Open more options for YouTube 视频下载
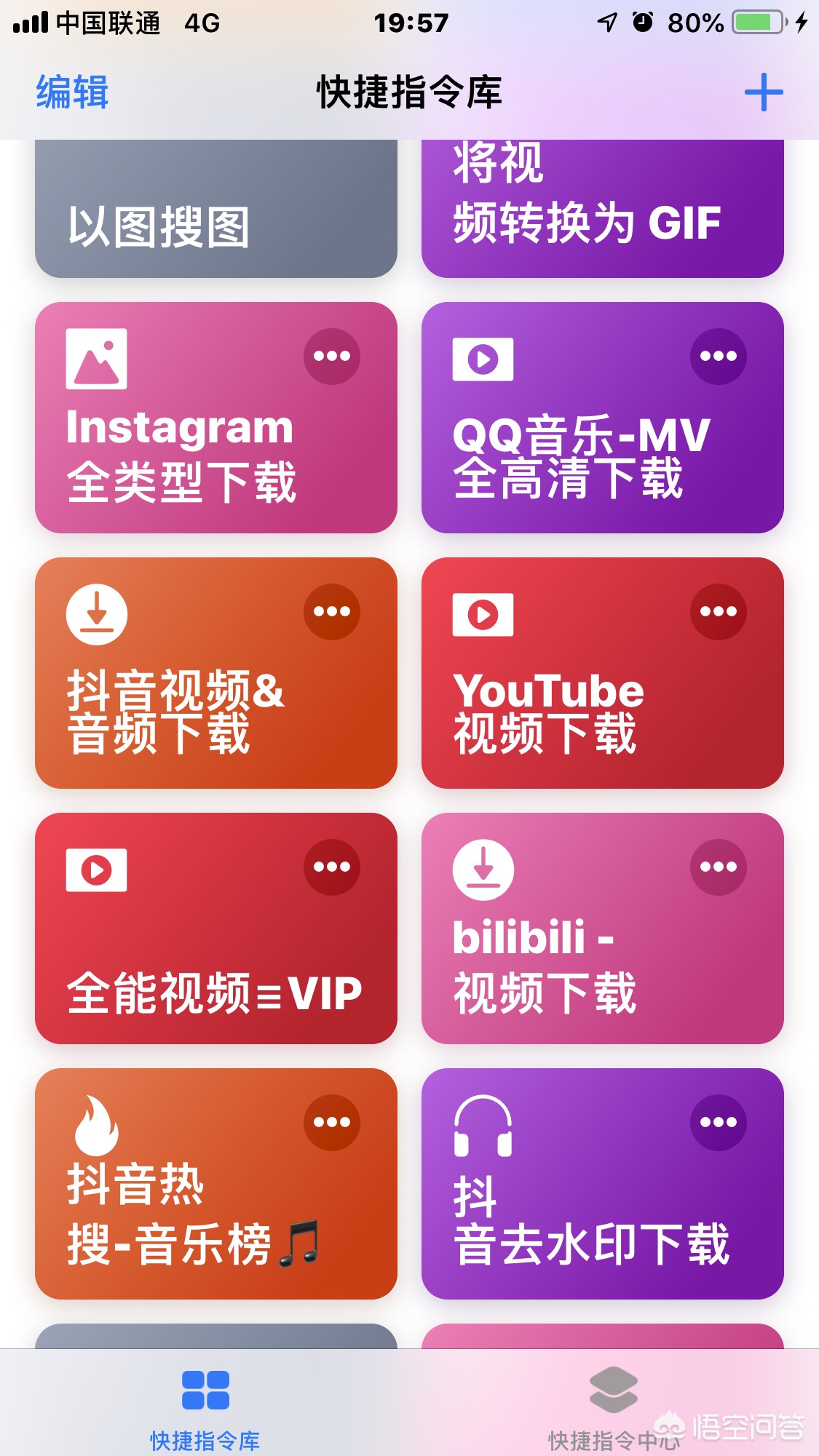 pyautogui.click(x=719, y=611)
